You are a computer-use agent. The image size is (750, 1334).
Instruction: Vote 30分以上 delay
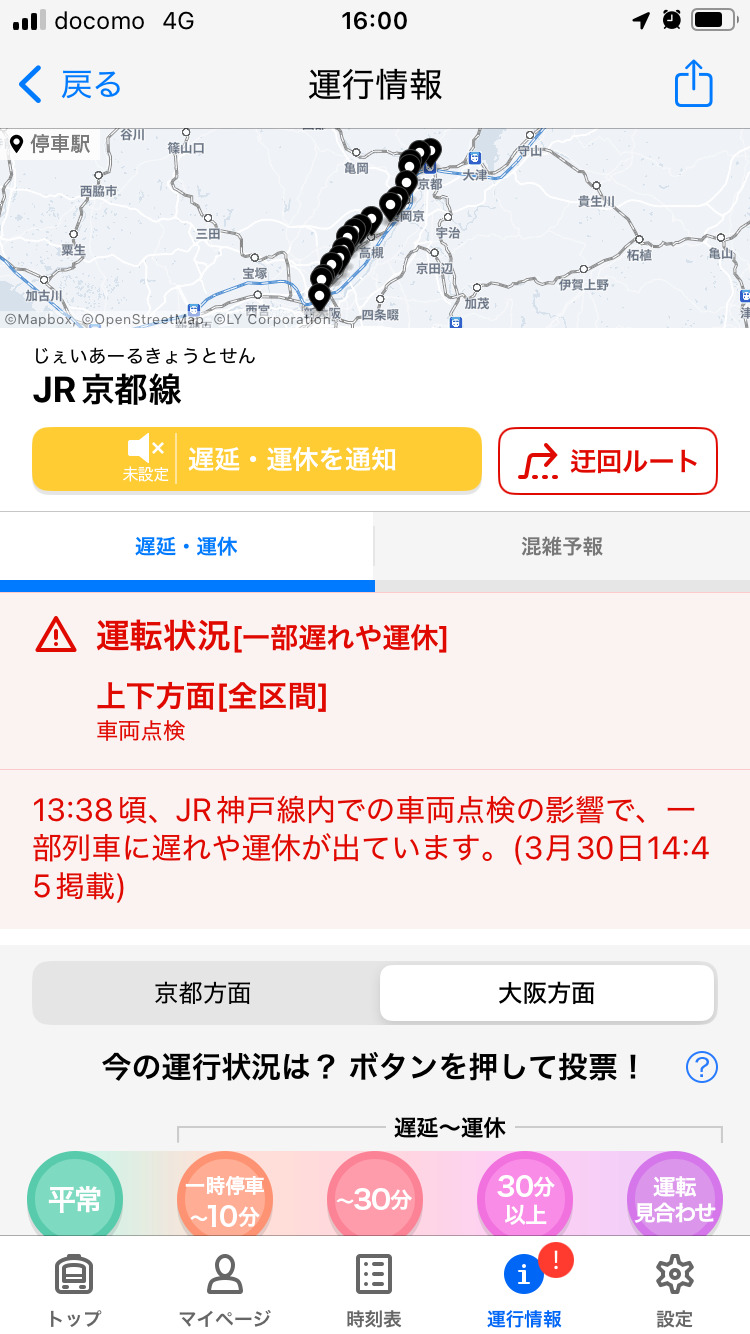coord(525,1198)
